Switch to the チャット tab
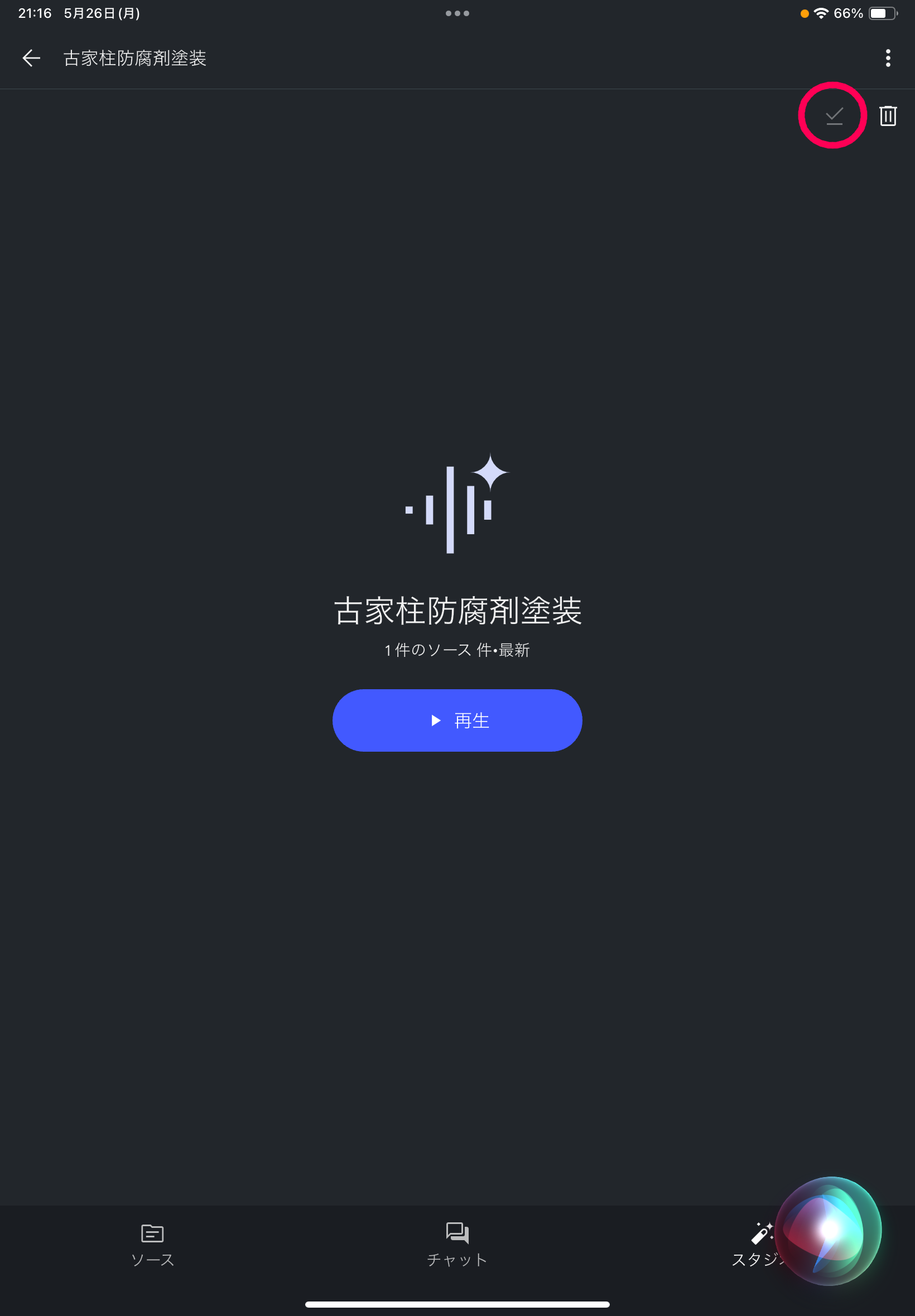915x1316 pixels. (x=457, y=1244)
